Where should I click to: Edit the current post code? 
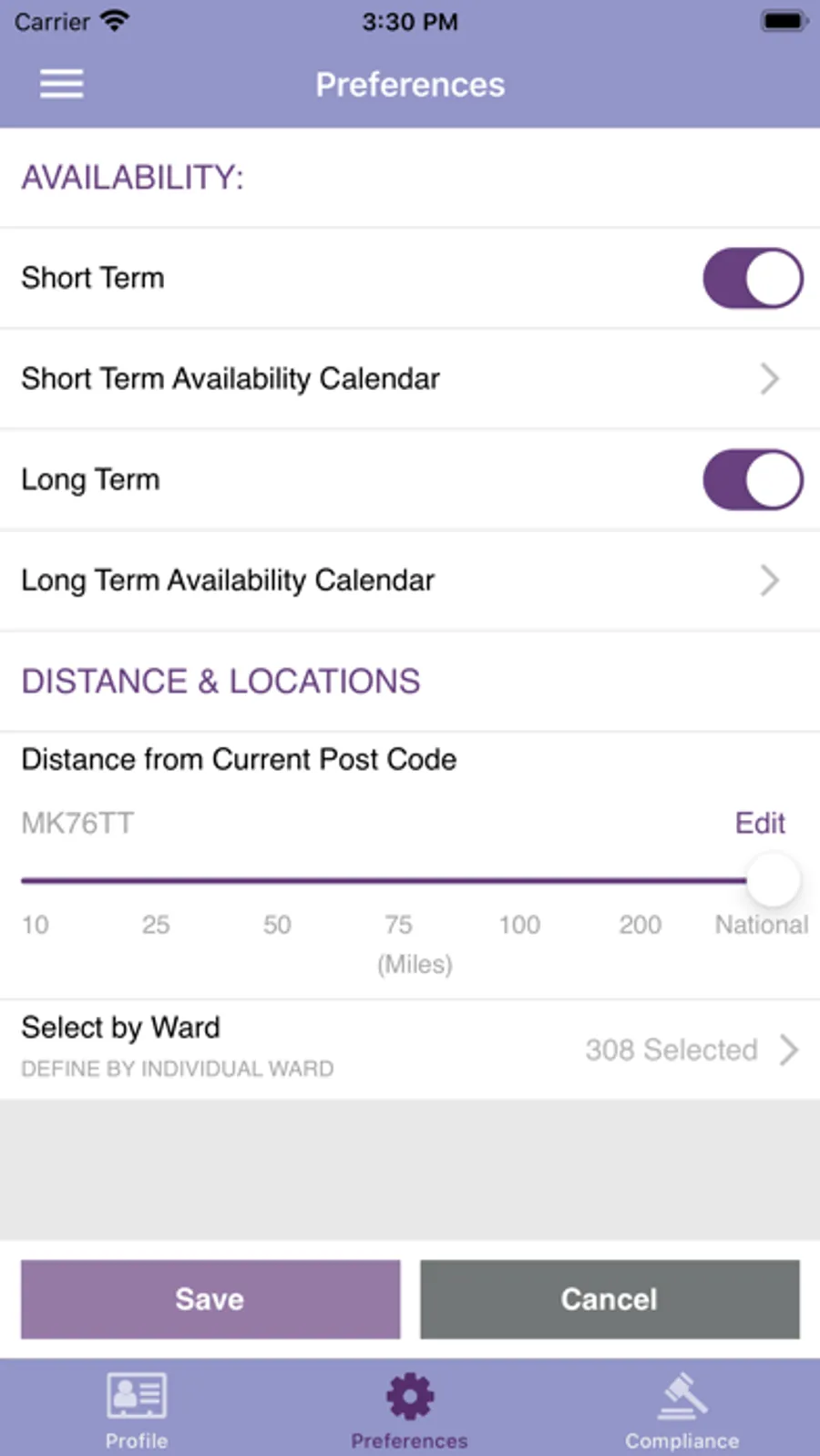(x=759, y=823)
